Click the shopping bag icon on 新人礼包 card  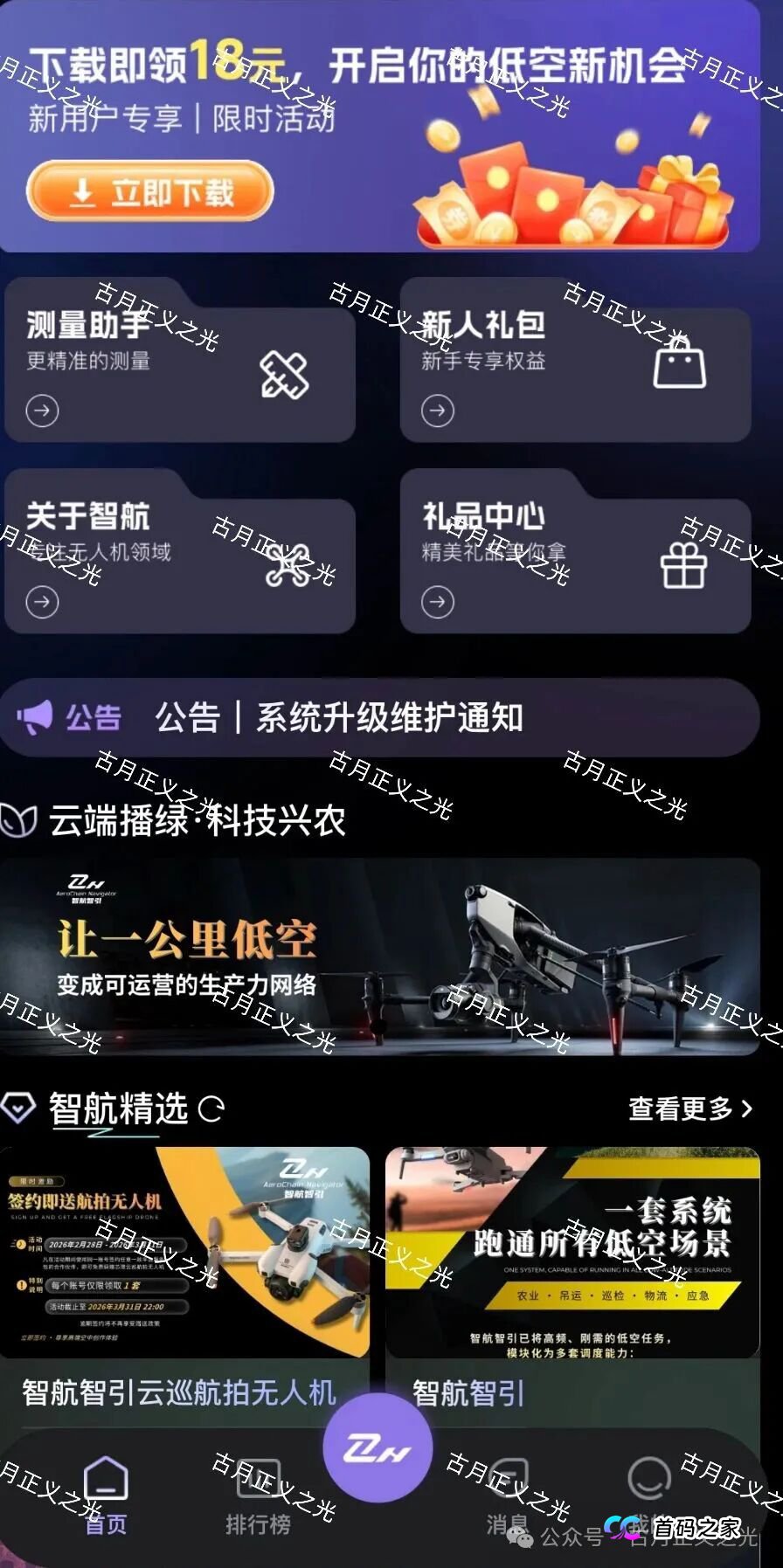[x=682, y=369]
